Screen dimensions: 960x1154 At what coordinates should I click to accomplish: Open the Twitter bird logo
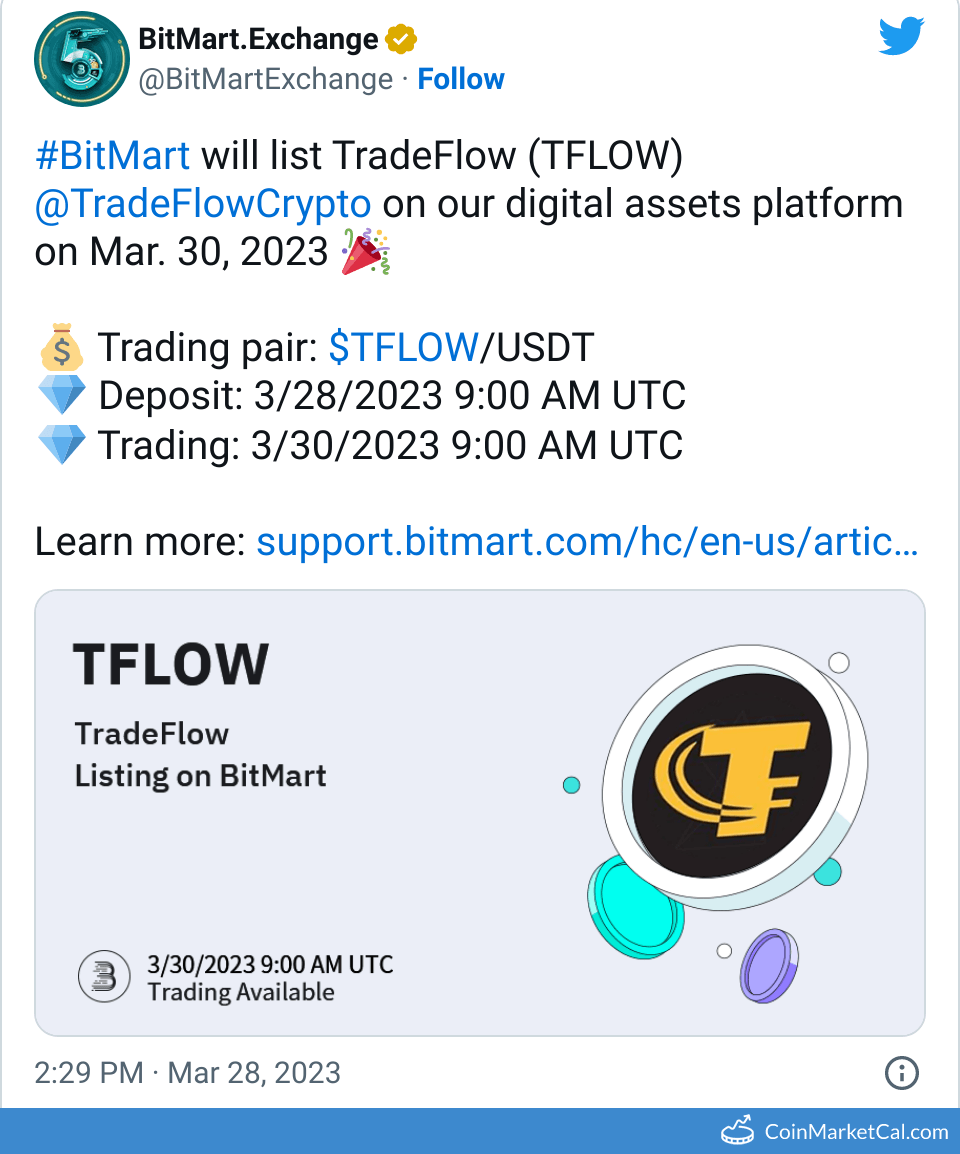point(903,38)
